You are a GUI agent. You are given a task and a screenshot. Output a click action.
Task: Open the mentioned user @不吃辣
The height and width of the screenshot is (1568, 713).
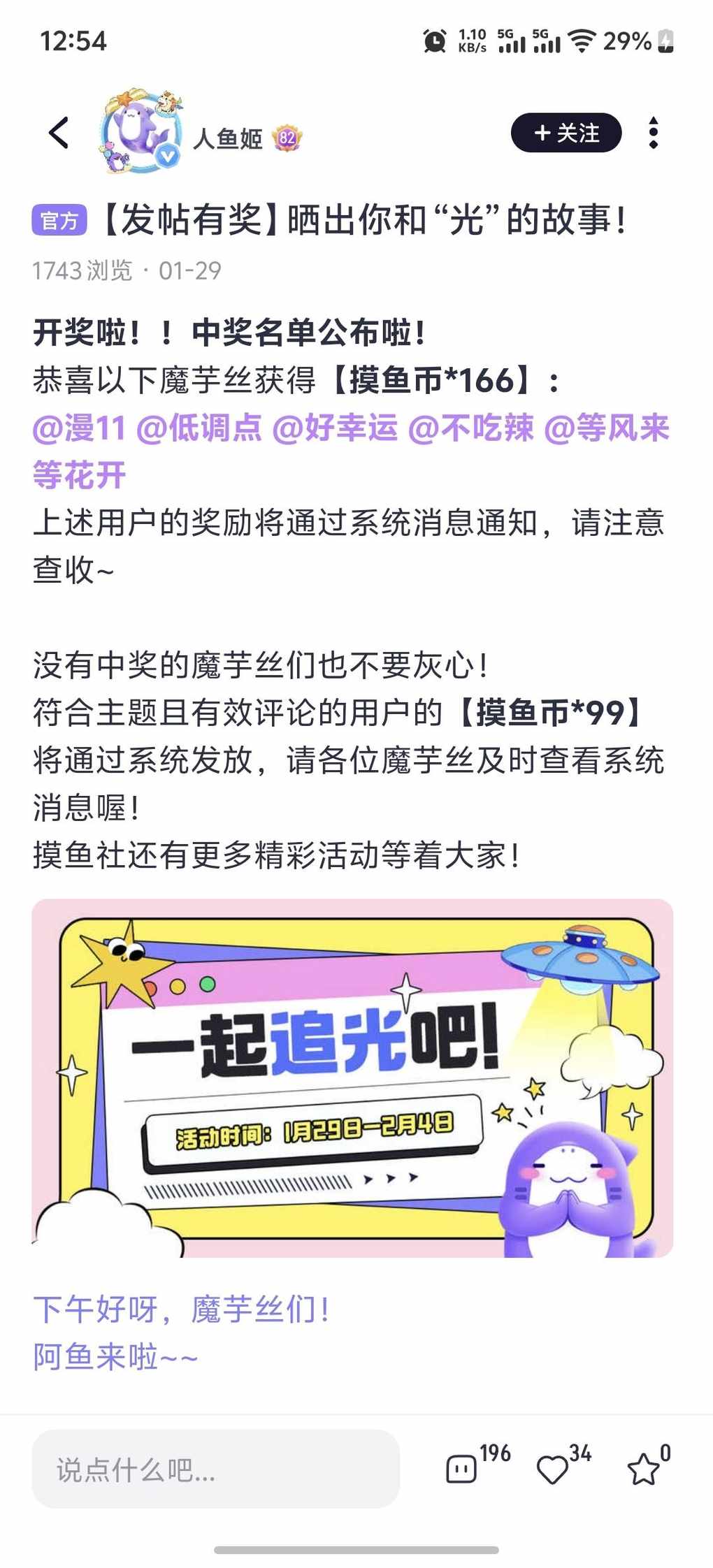[470, 428]
